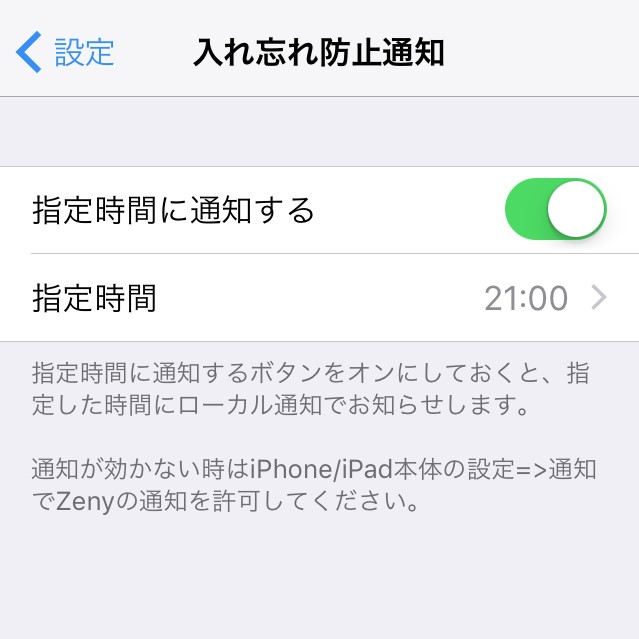Go back to 設定 screen
639x639 pixels.
click(65, 52)
